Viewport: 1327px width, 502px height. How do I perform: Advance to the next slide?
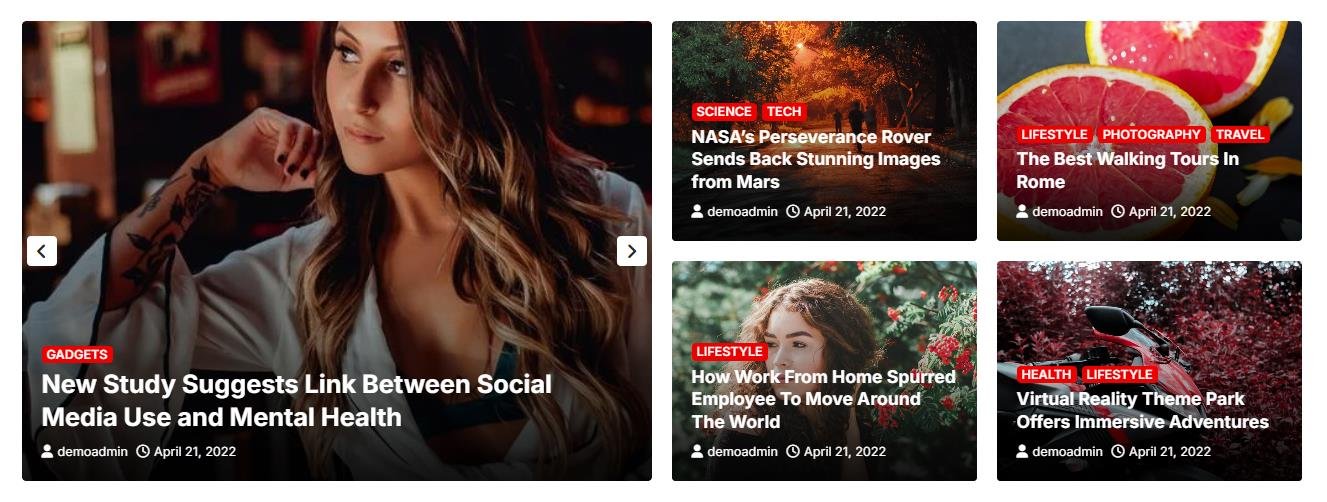(x=631, y=251)
